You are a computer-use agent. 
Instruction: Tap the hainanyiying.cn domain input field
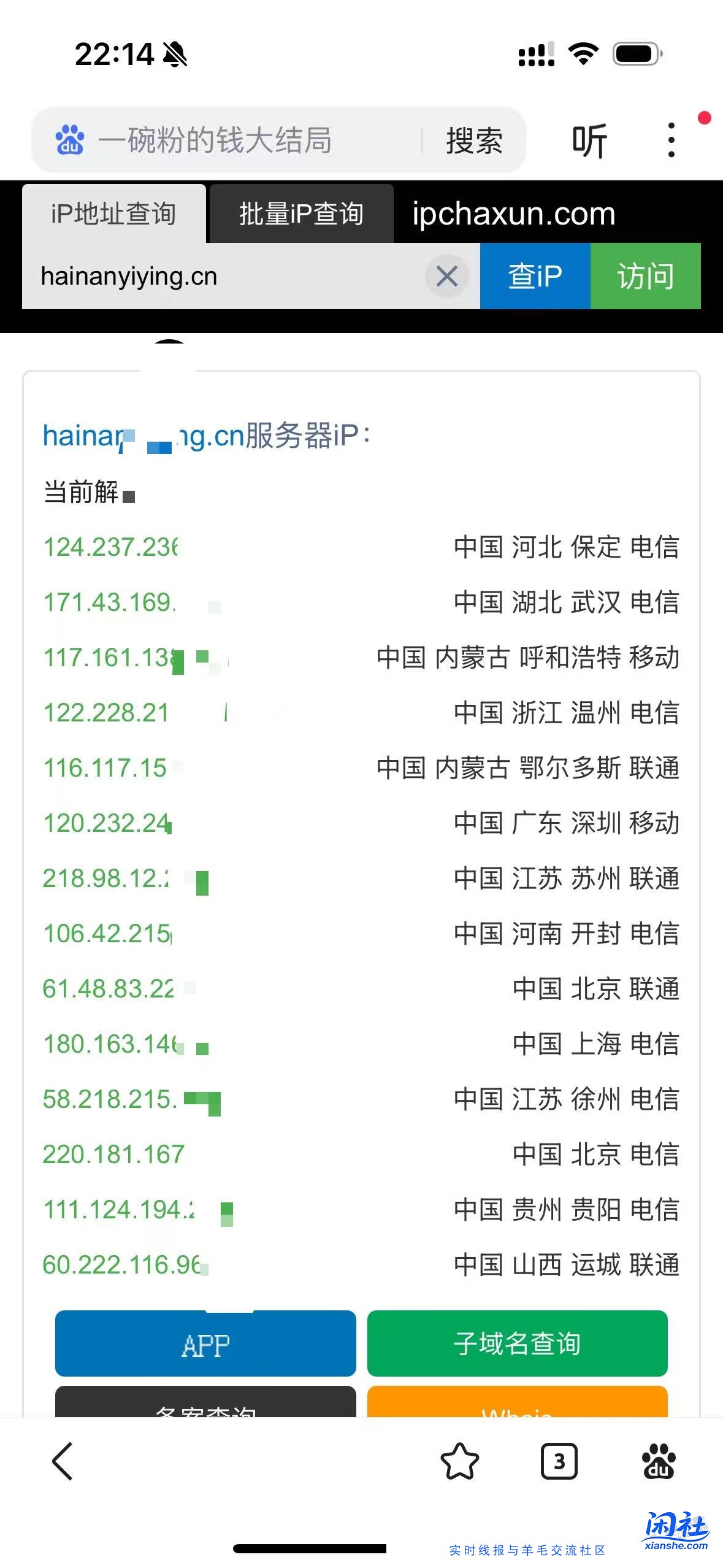point(215,276)
